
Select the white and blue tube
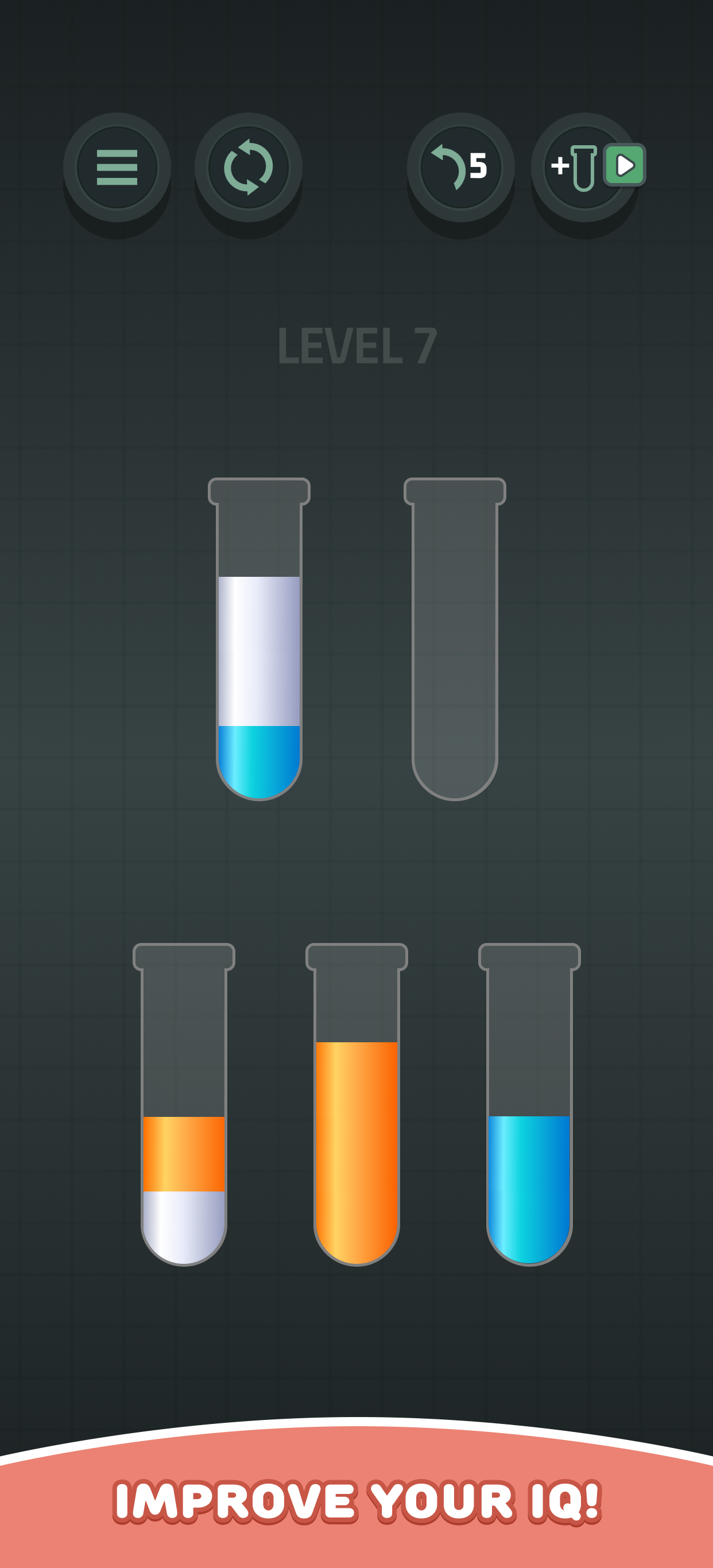(x=259, y=639)
